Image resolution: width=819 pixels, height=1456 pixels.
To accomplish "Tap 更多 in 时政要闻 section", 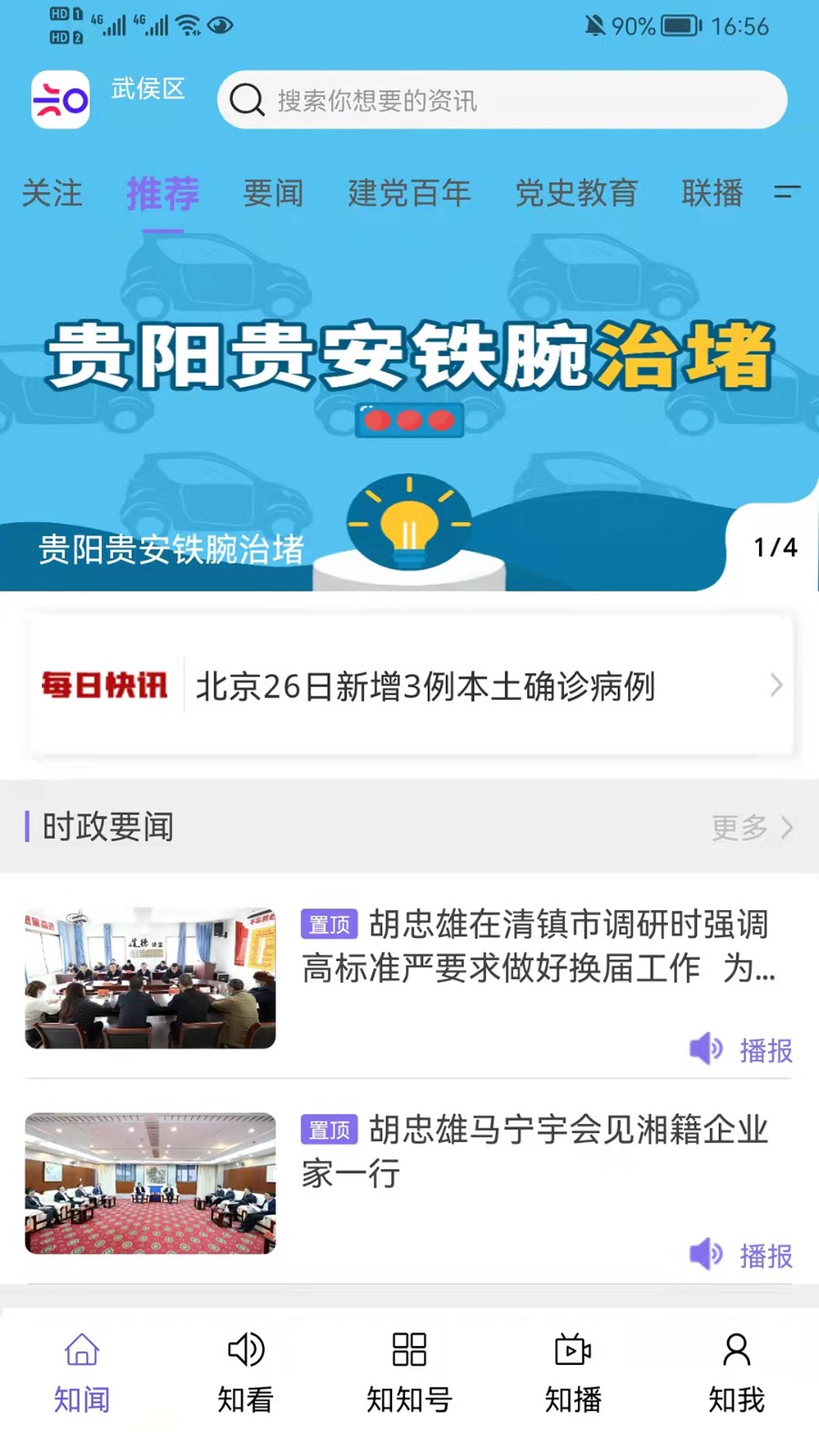I will pyautogui.click(x=752, y=827).
